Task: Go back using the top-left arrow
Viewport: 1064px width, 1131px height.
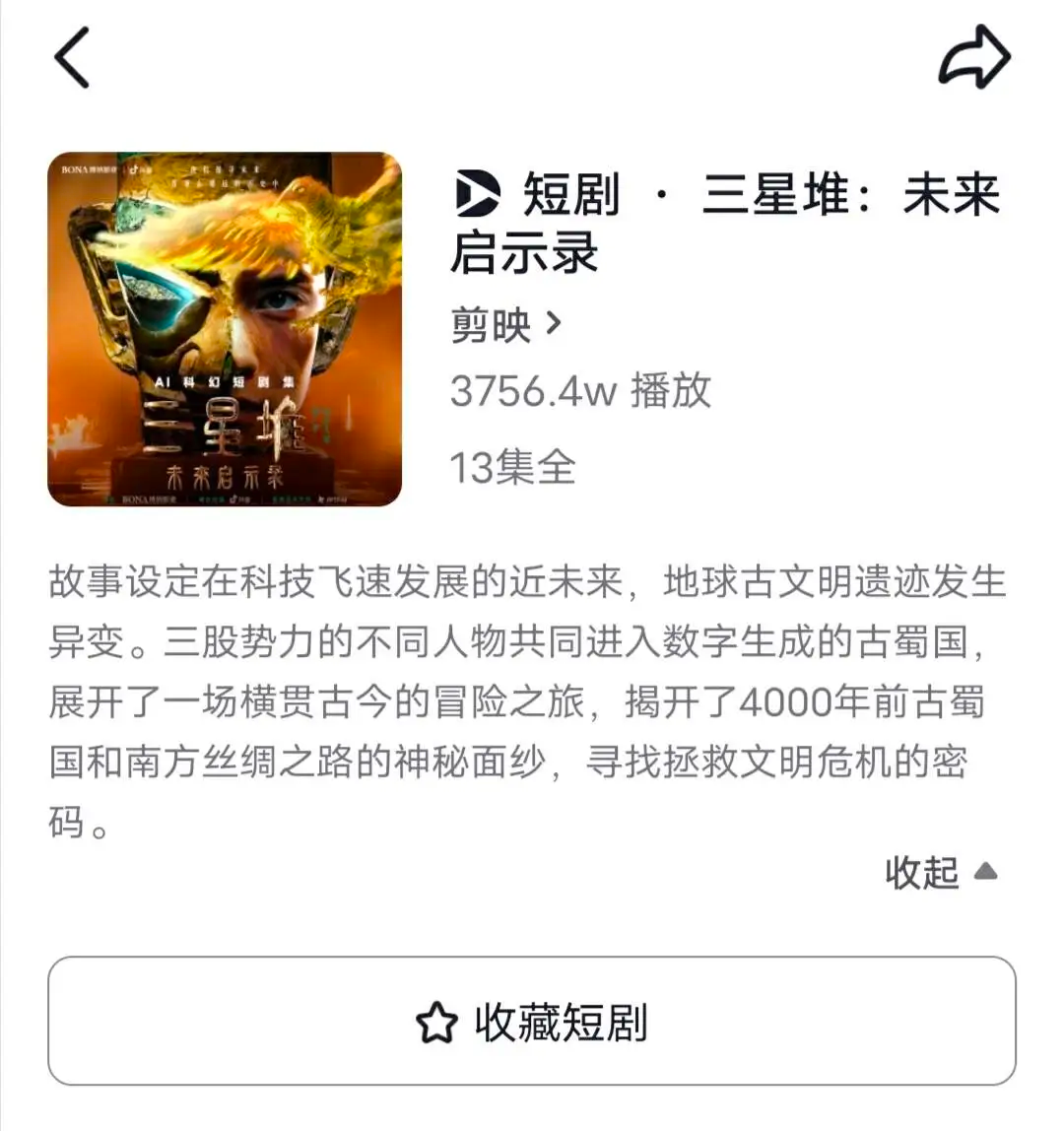Action: coord(72,57)
